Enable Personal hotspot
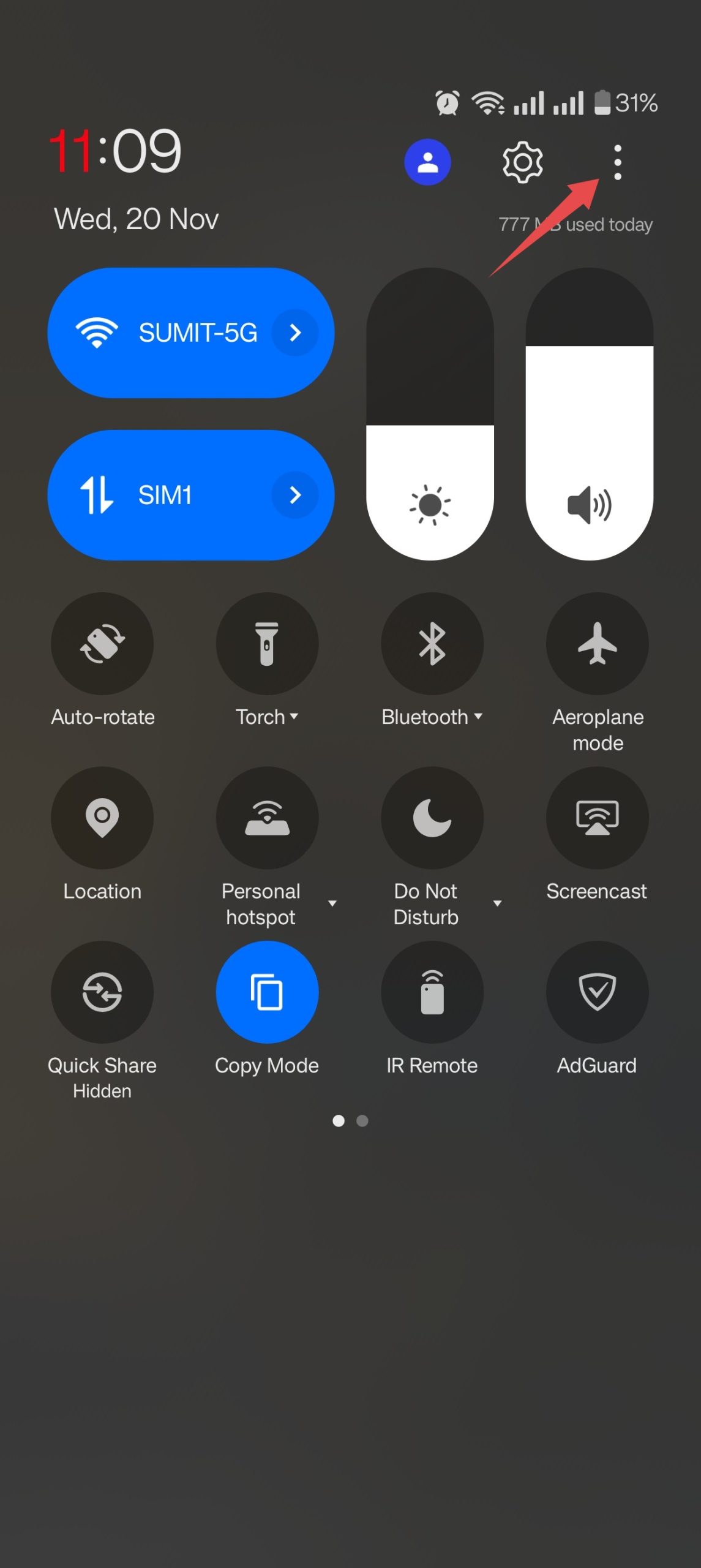Screen dimensions: 701x1568 (x=267, y=818)
